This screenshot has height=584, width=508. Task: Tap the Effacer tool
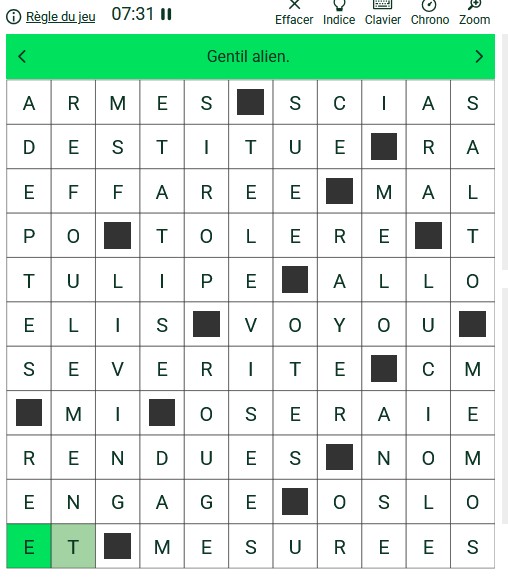[x=294, y=13]
